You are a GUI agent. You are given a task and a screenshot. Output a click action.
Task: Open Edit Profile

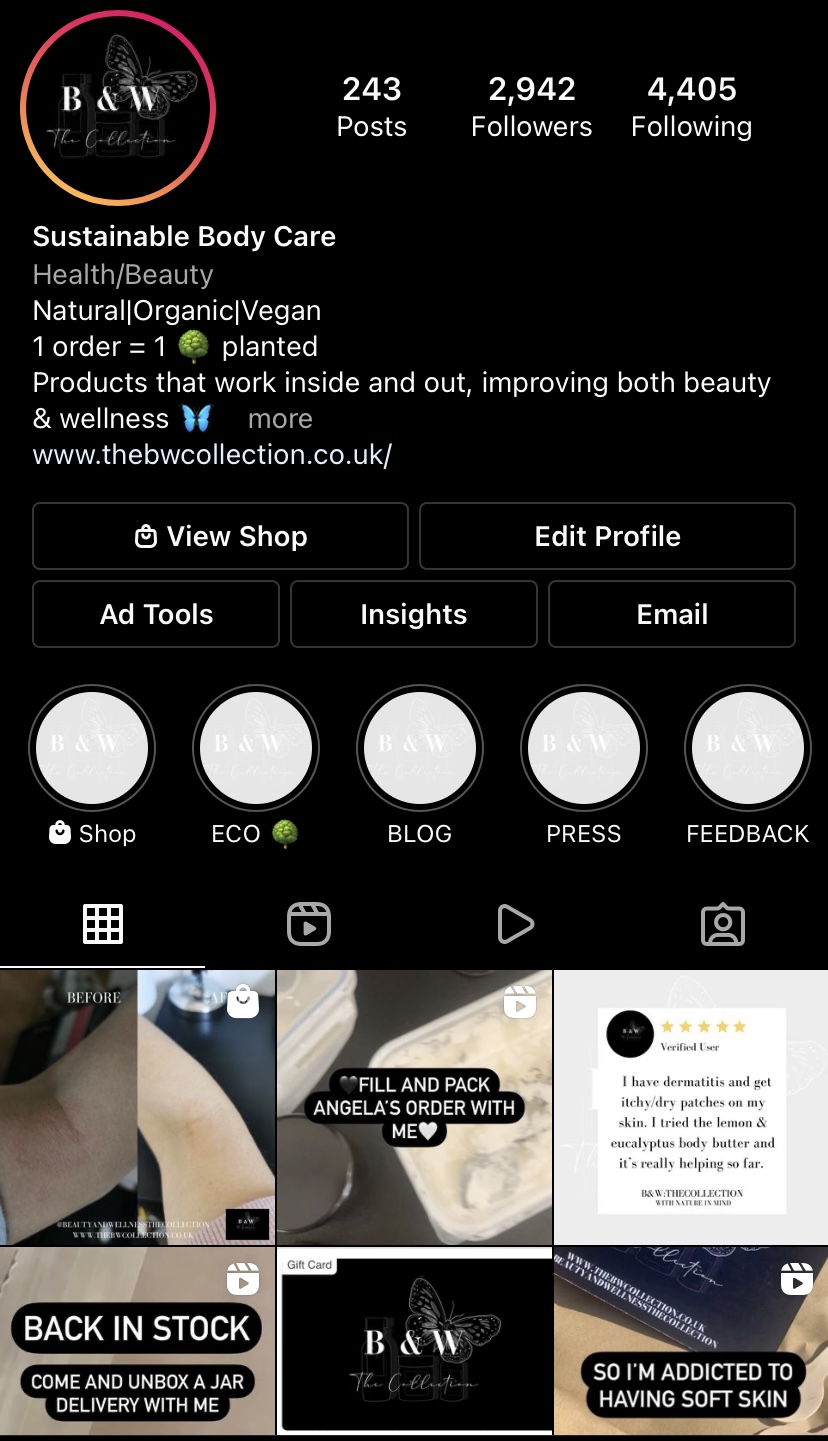(x=607, y=536)
